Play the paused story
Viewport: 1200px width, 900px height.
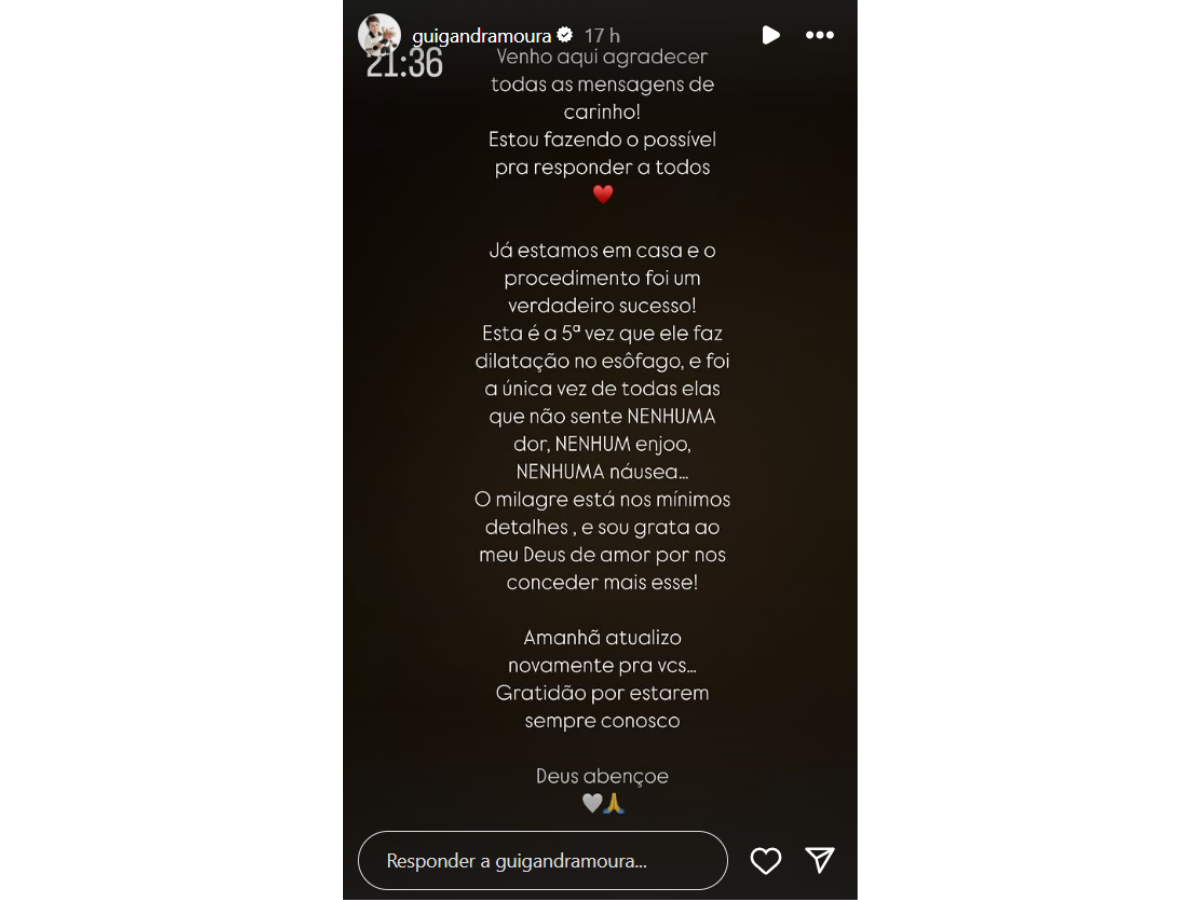click(770, 35)
